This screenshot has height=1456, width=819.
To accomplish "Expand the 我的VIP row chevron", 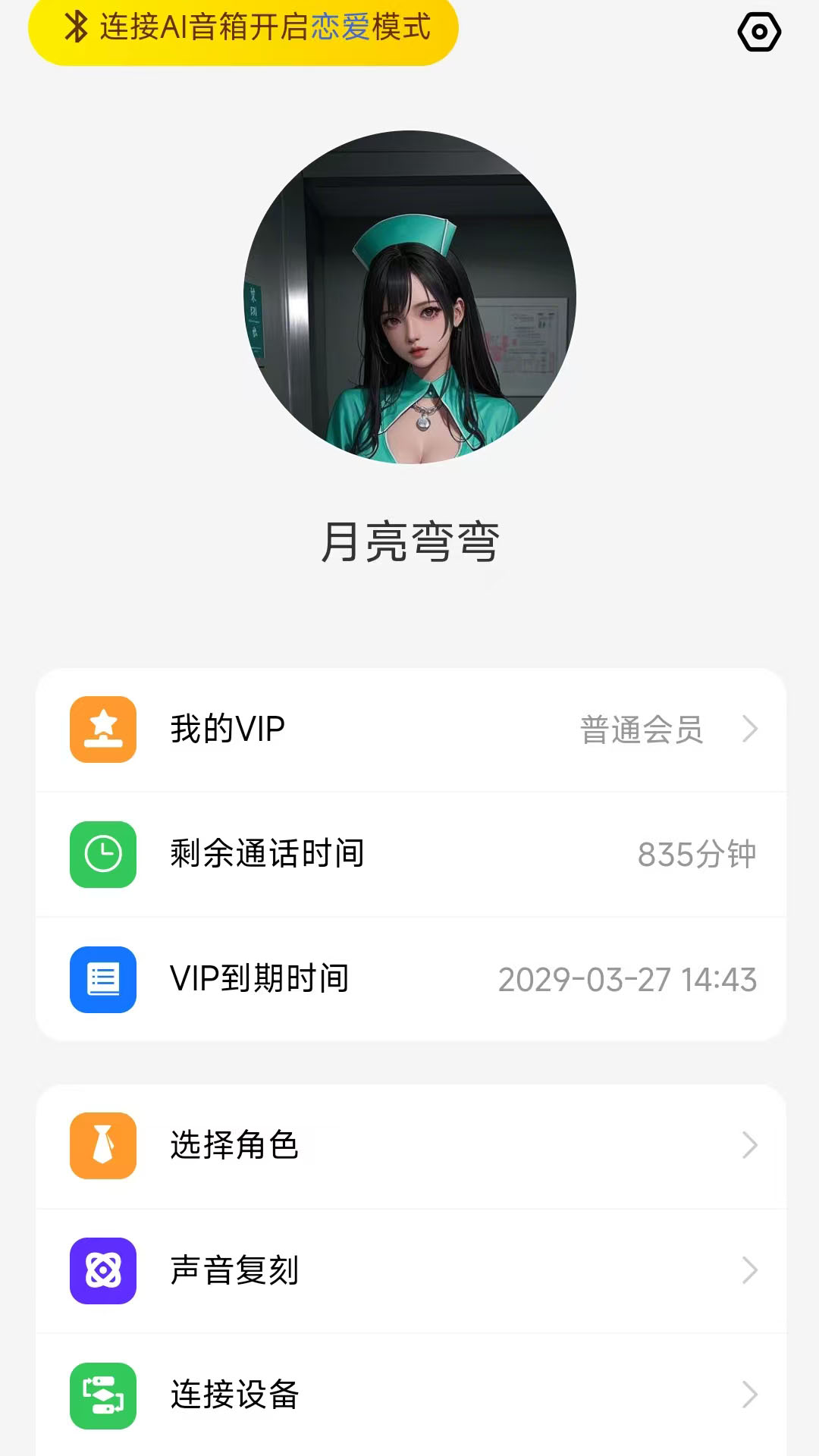I will (751, 729).
